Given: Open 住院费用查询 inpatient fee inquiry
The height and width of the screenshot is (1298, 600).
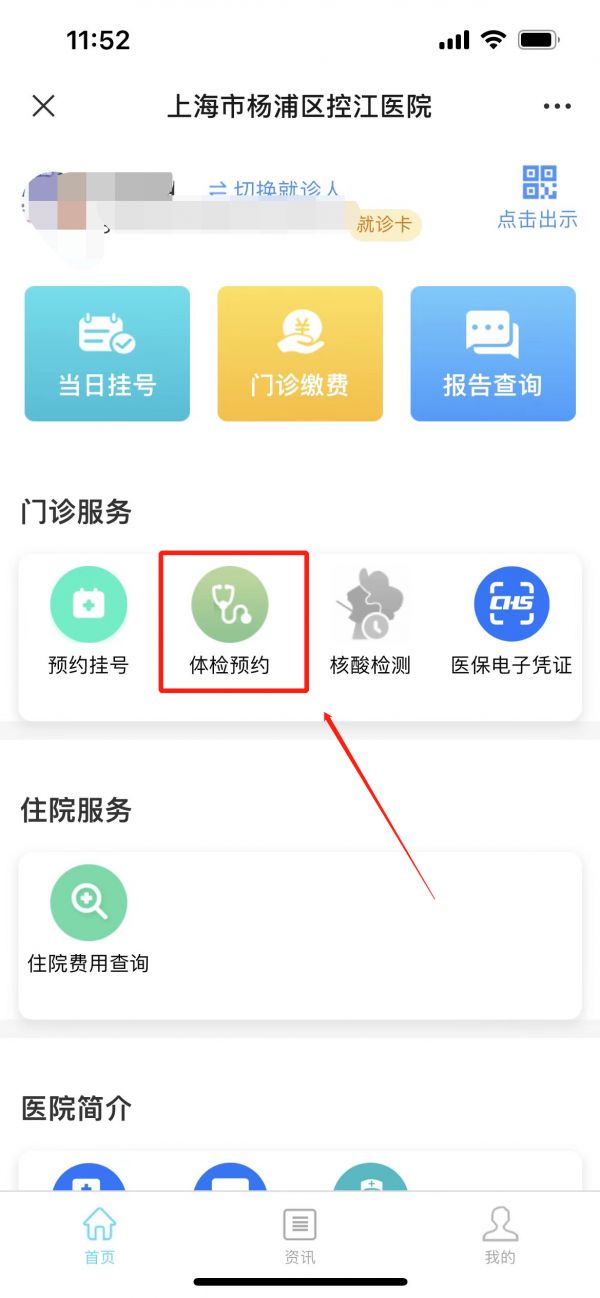Looking at the screenshot, I should (89, 920).
